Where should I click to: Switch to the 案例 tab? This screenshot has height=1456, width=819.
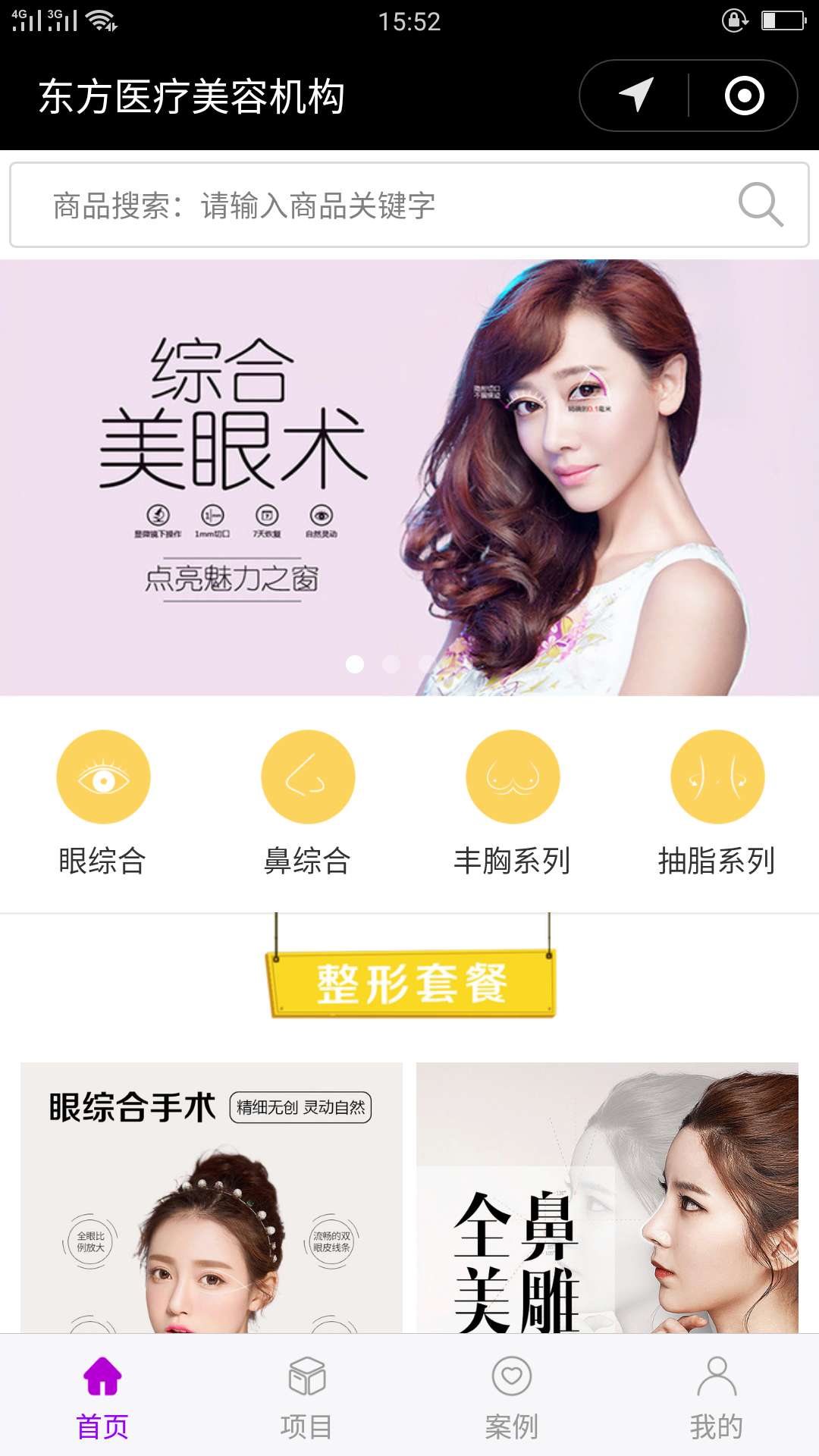(512, 1397)
